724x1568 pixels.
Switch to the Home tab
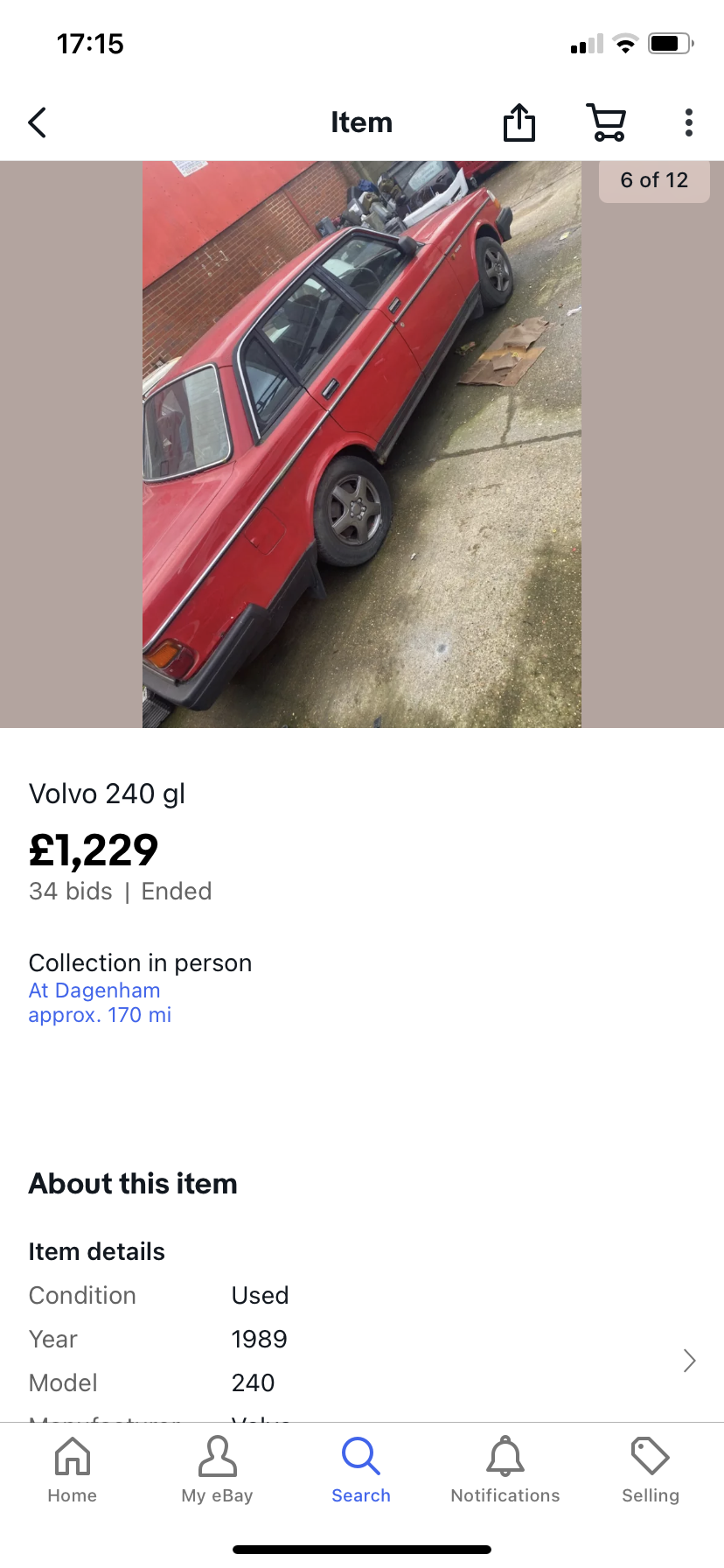click(x=73, y=1470)
